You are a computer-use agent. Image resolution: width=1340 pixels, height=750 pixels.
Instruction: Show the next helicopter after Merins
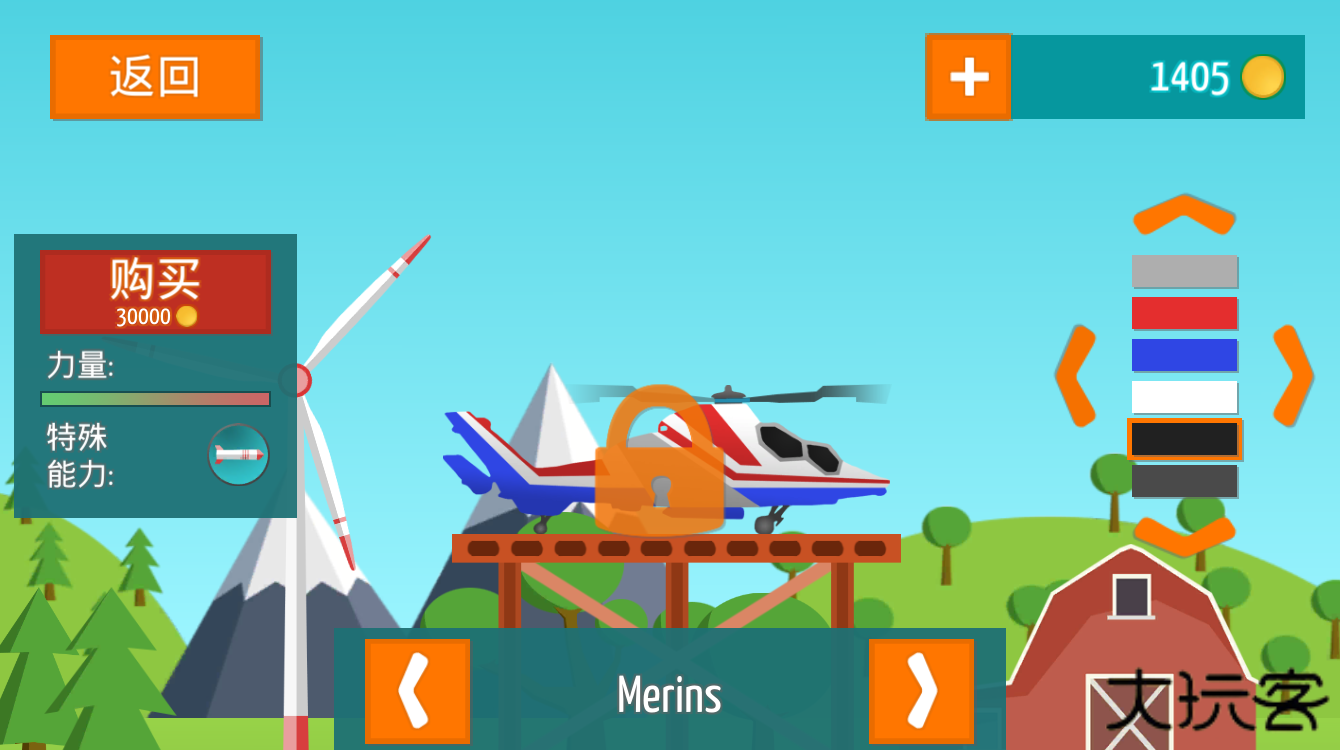[921, 691]
